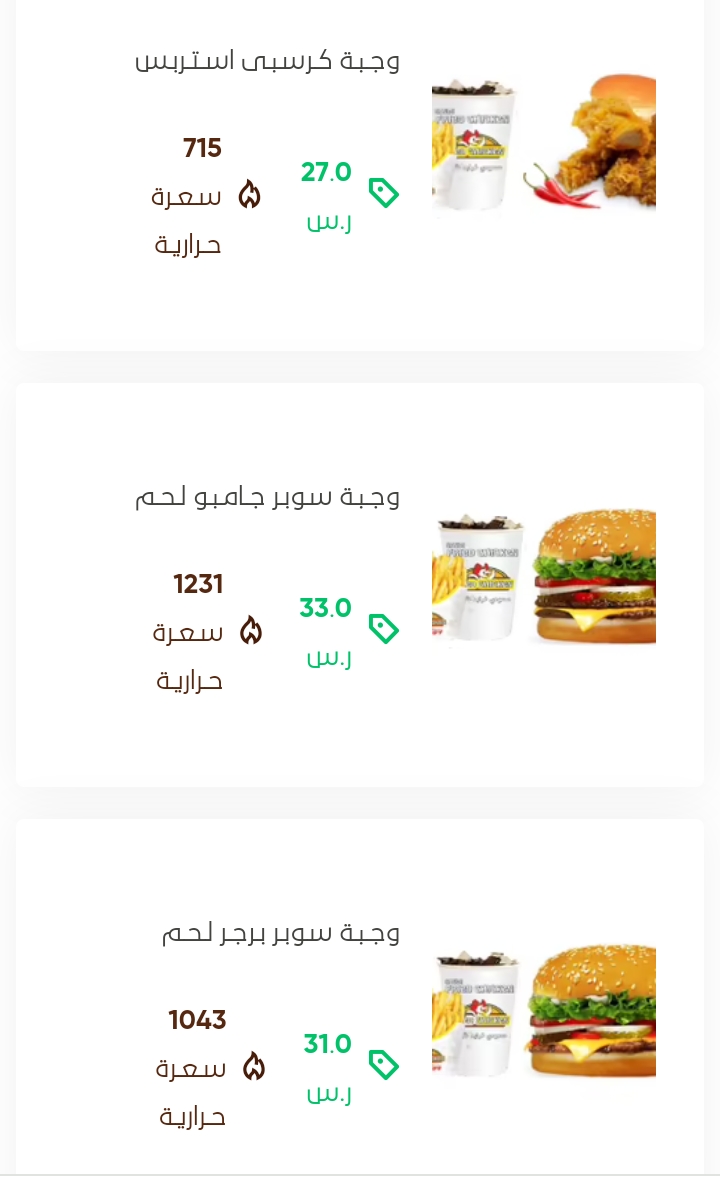This screenshot has width=720, height=1179.
Task: Select the وجبة سوبر جامبو لحم meal card
Action: 360,585
